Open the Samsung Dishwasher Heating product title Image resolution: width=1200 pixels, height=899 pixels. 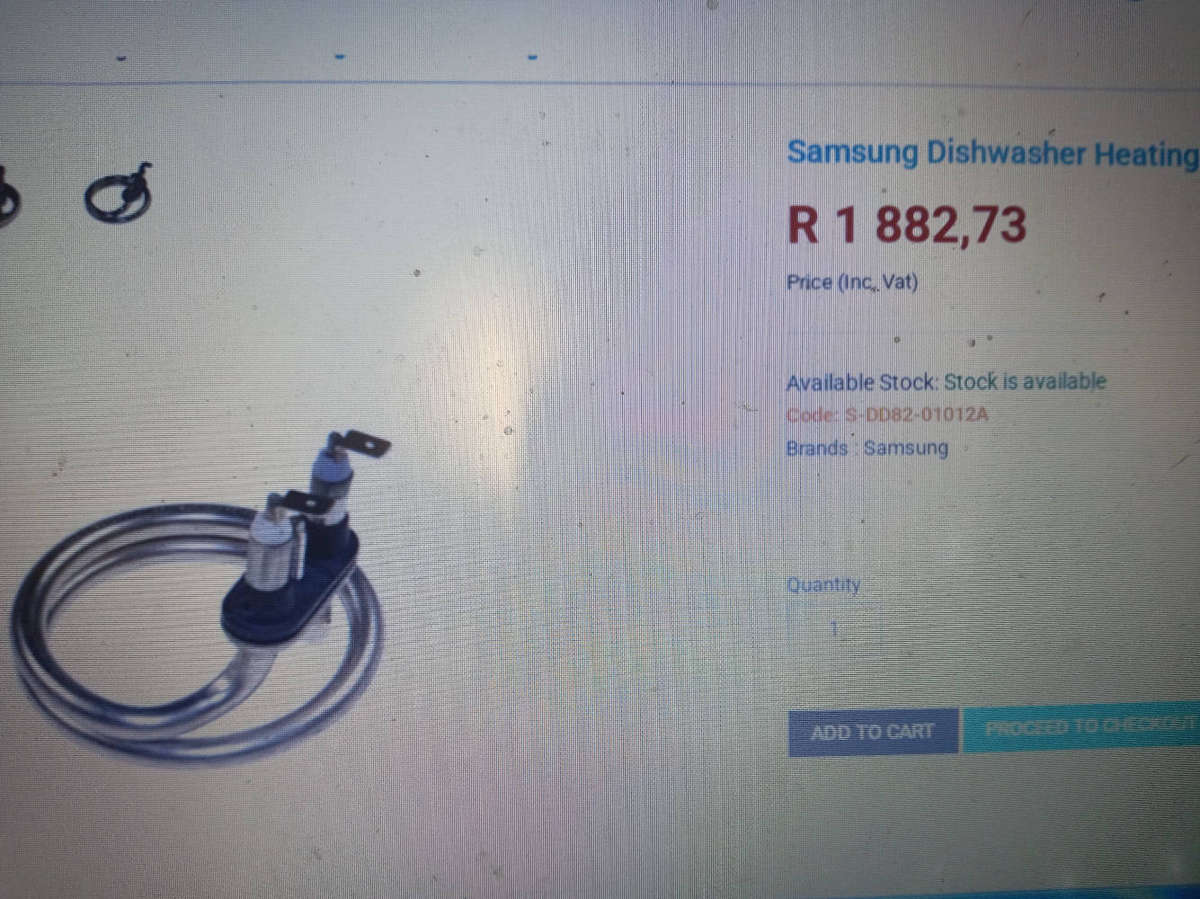[991, 154]
